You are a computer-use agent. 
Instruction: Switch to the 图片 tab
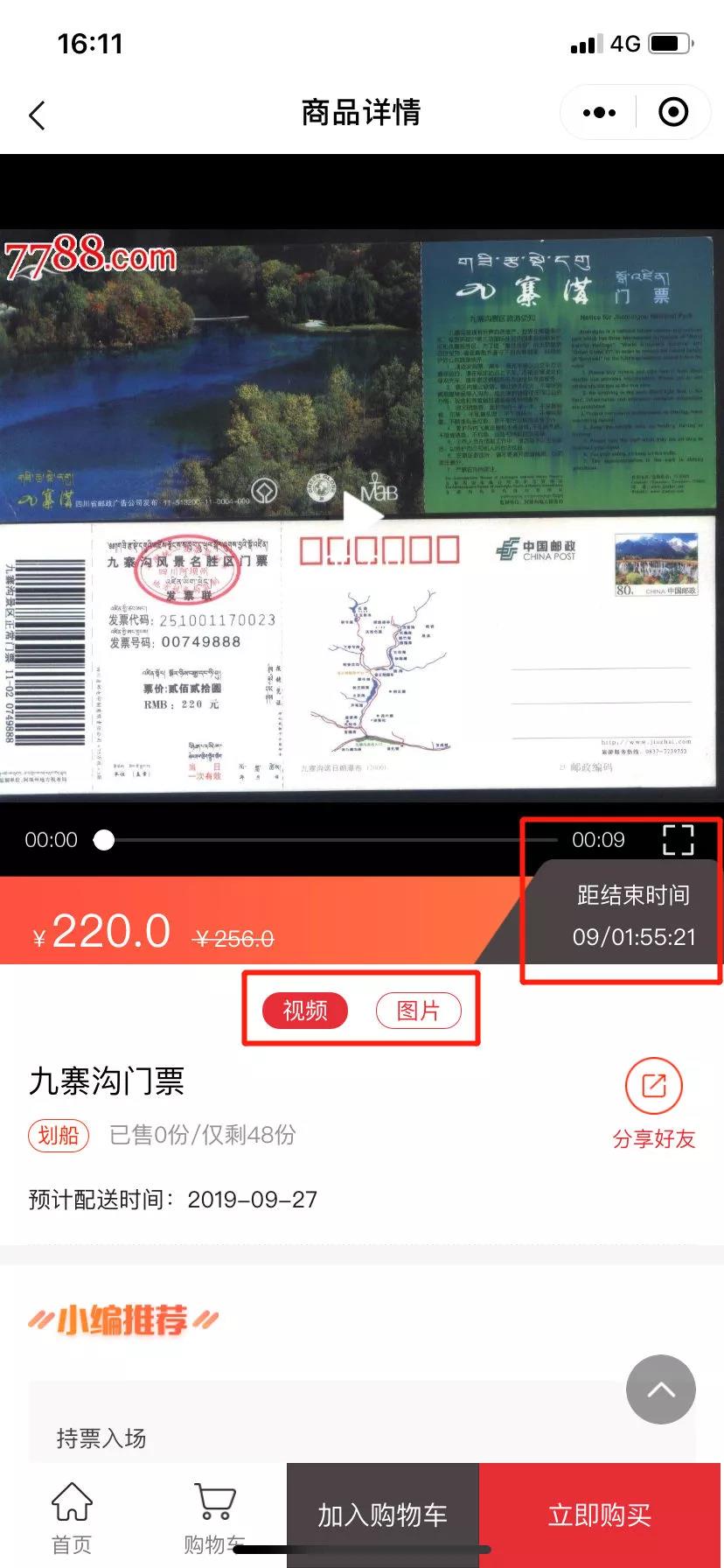pyautogui.click(x=418, y=1011)
